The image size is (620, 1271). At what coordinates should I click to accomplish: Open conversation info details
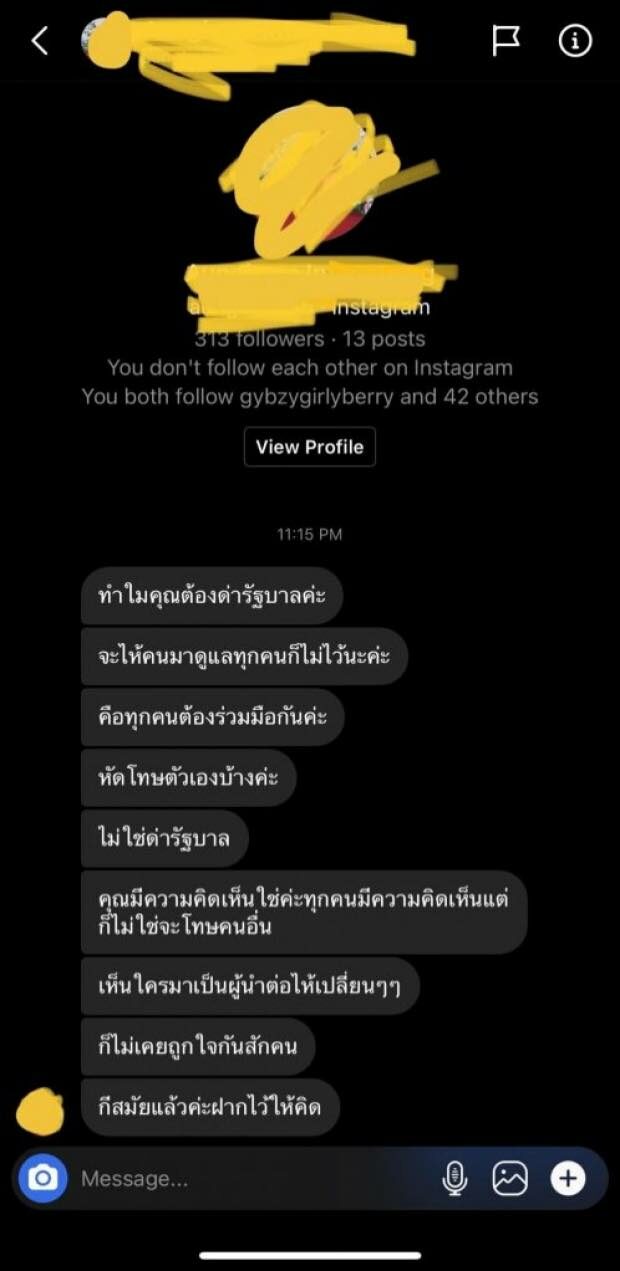[575, 41]
